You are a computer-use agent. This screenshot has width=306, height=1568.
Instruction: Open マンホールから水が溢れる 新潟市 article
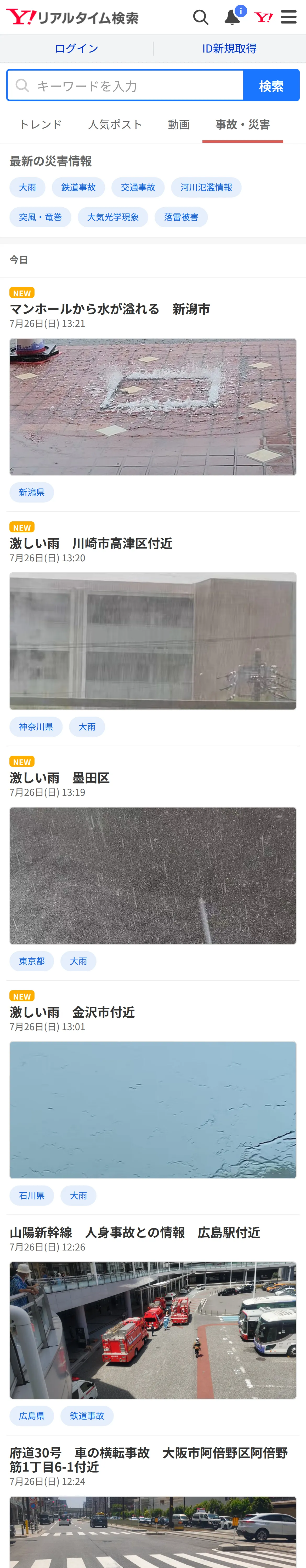(110, 309)
